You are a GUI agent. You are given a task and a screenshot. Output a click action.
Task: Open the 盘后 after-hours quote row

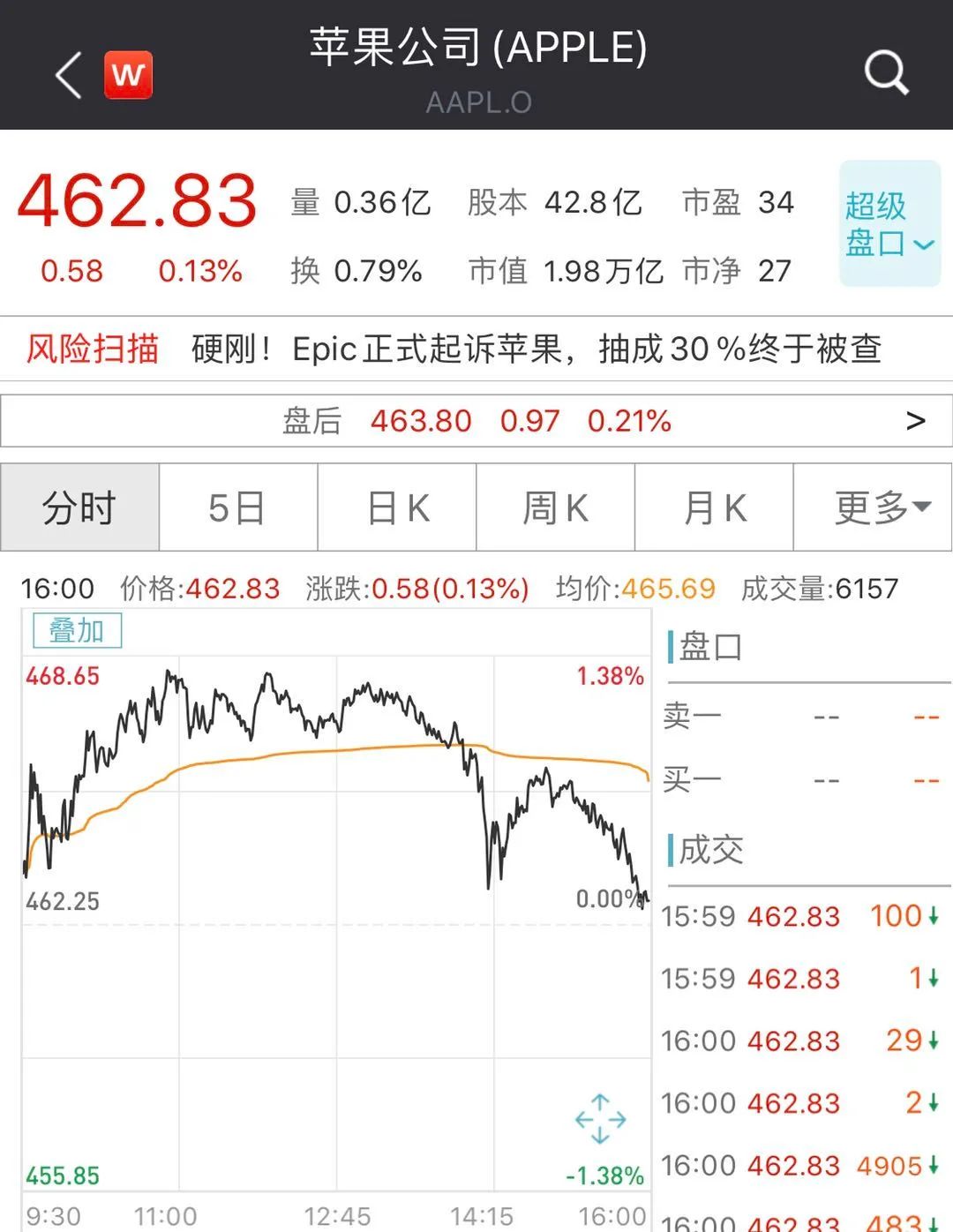pos(476,421)
